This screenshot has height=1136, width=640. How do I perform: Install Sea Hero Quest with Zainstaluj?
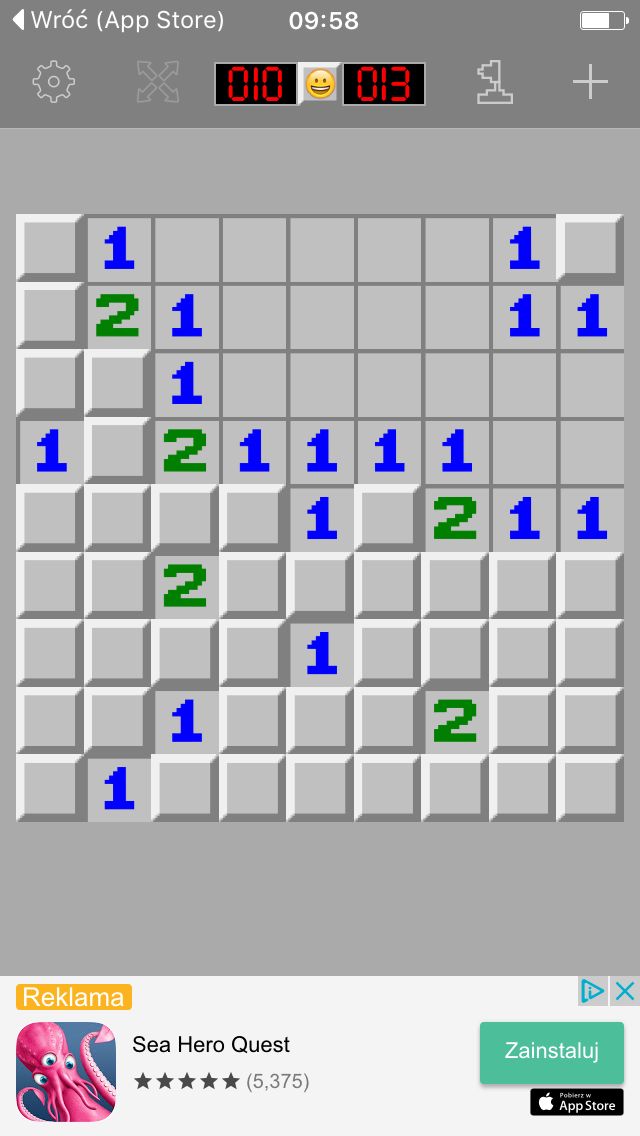[x=552, y=1052]
